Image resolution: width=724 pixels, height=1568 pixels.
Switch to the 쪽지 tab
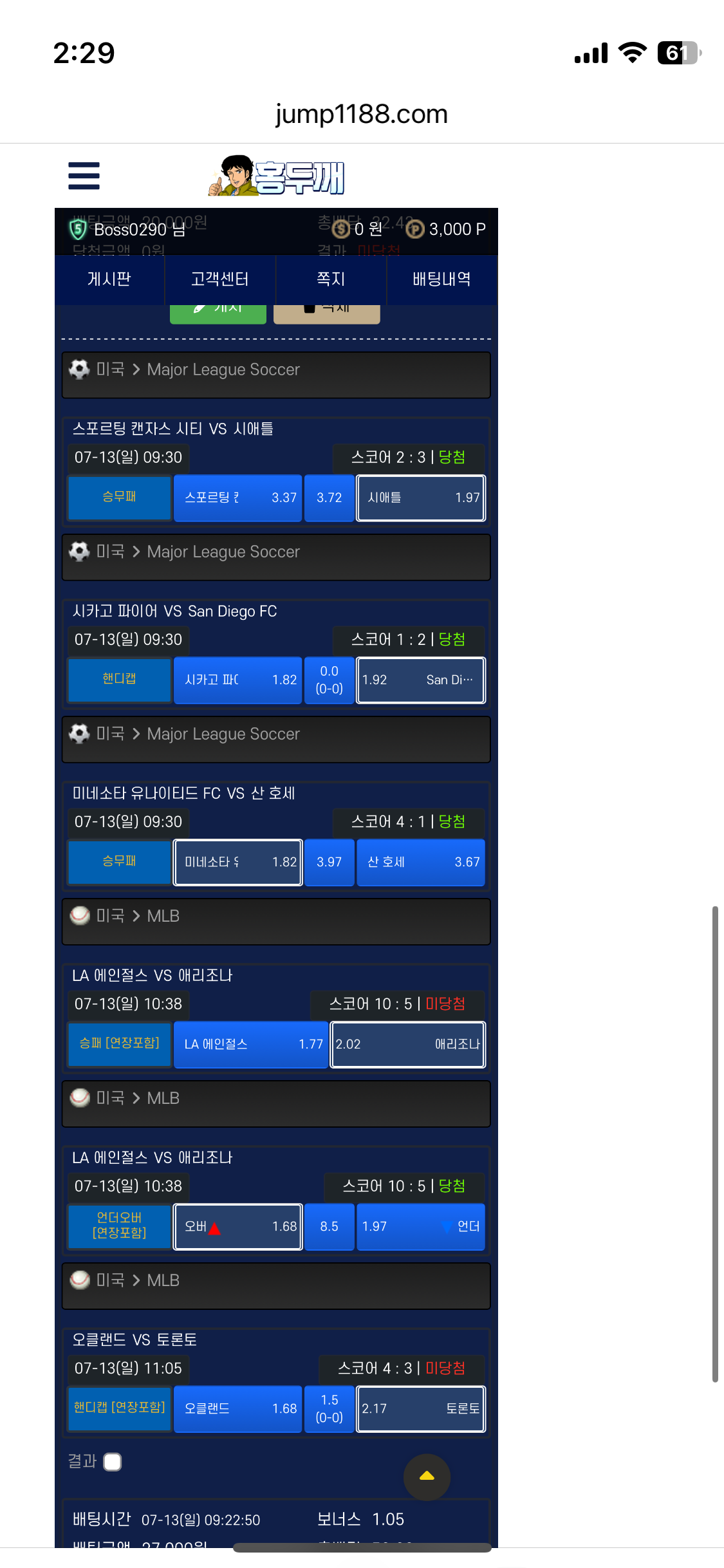tap(331, 279)
